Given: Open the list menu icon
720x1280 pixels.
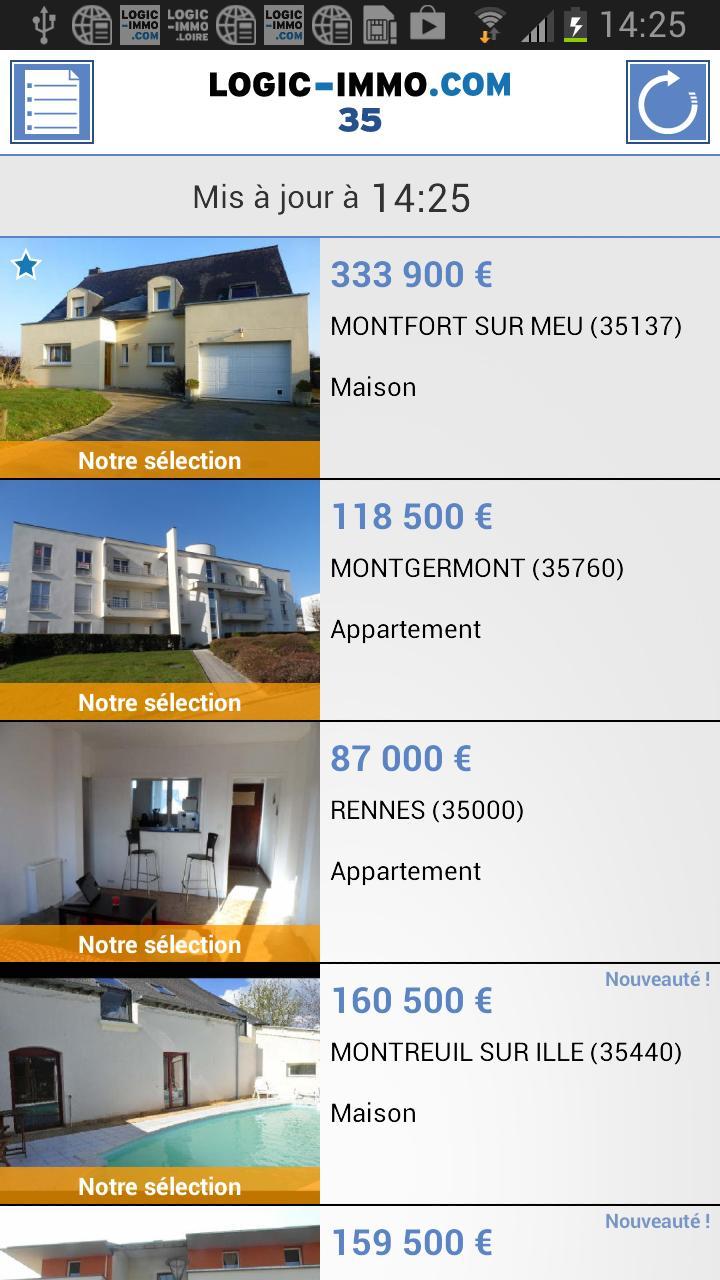Looking at the screenshot, I should [52, 102].
